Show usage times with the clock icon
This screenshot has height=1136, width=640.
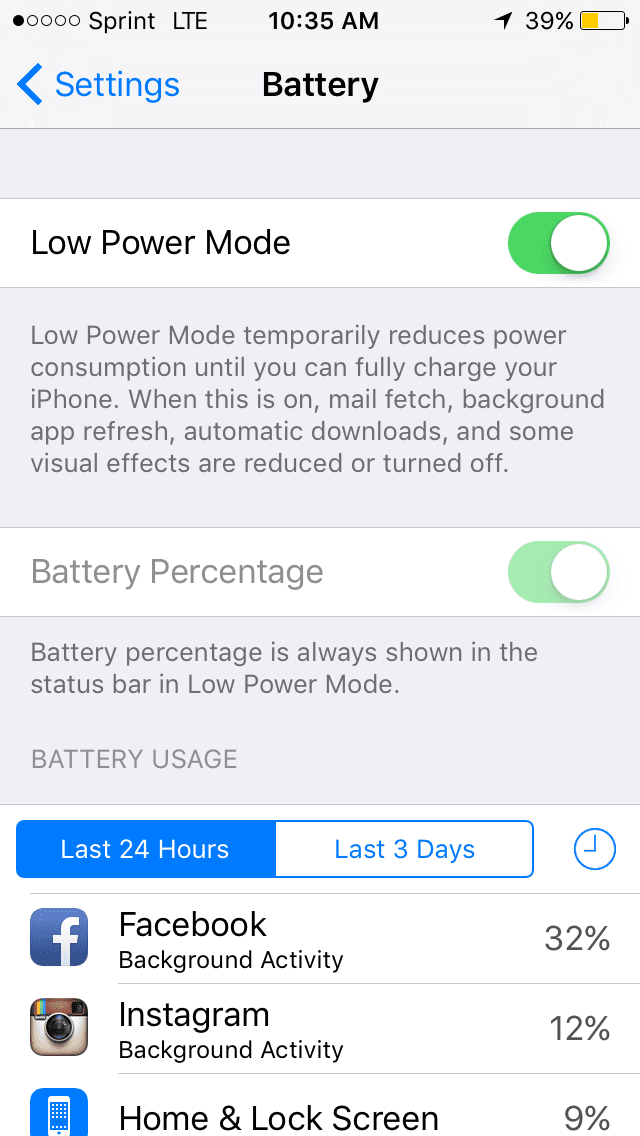(594, 849)
